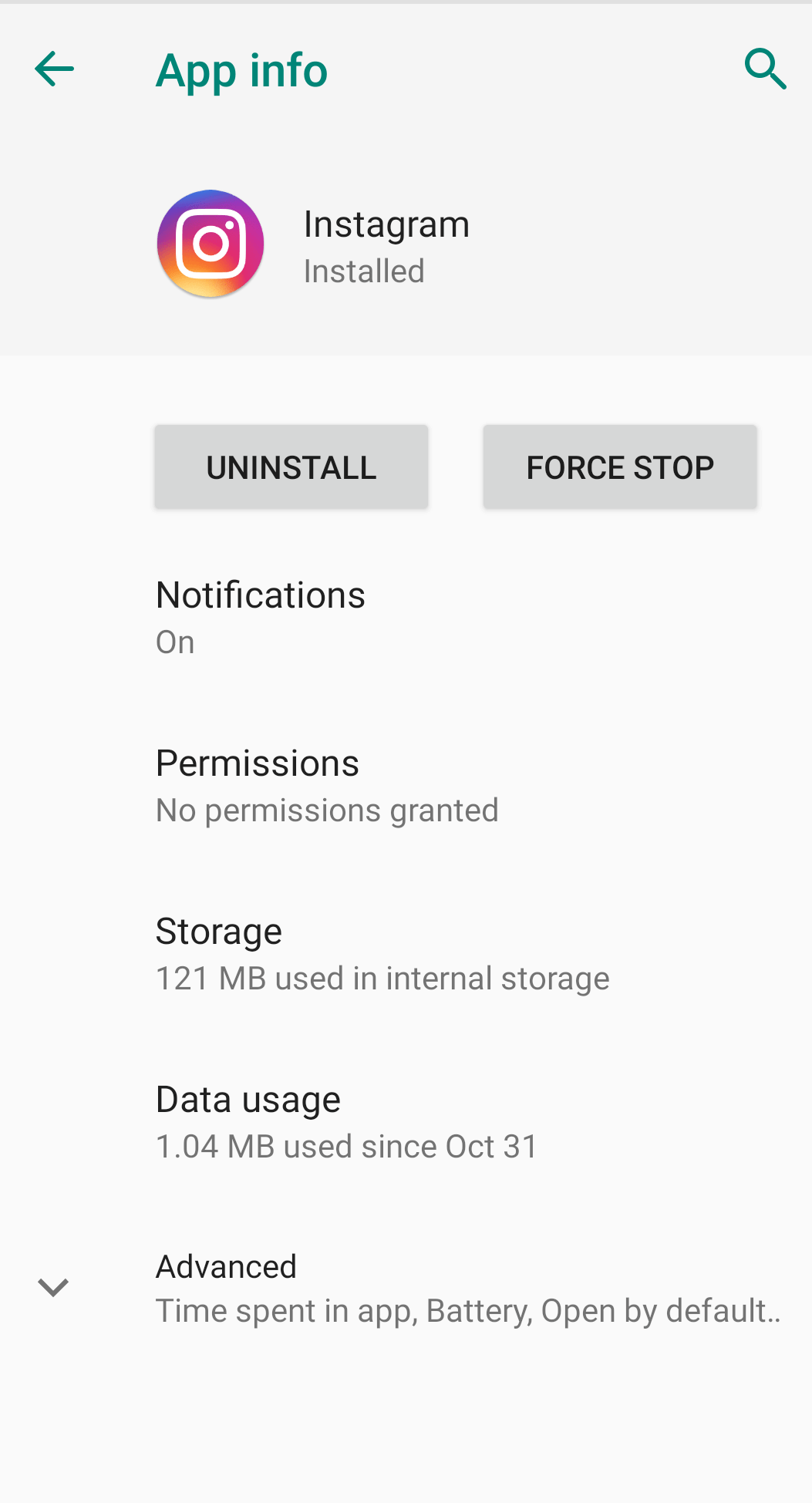
Task: Tap the downward chevron next to Advanced
Action: click(x=52, y=1286)
